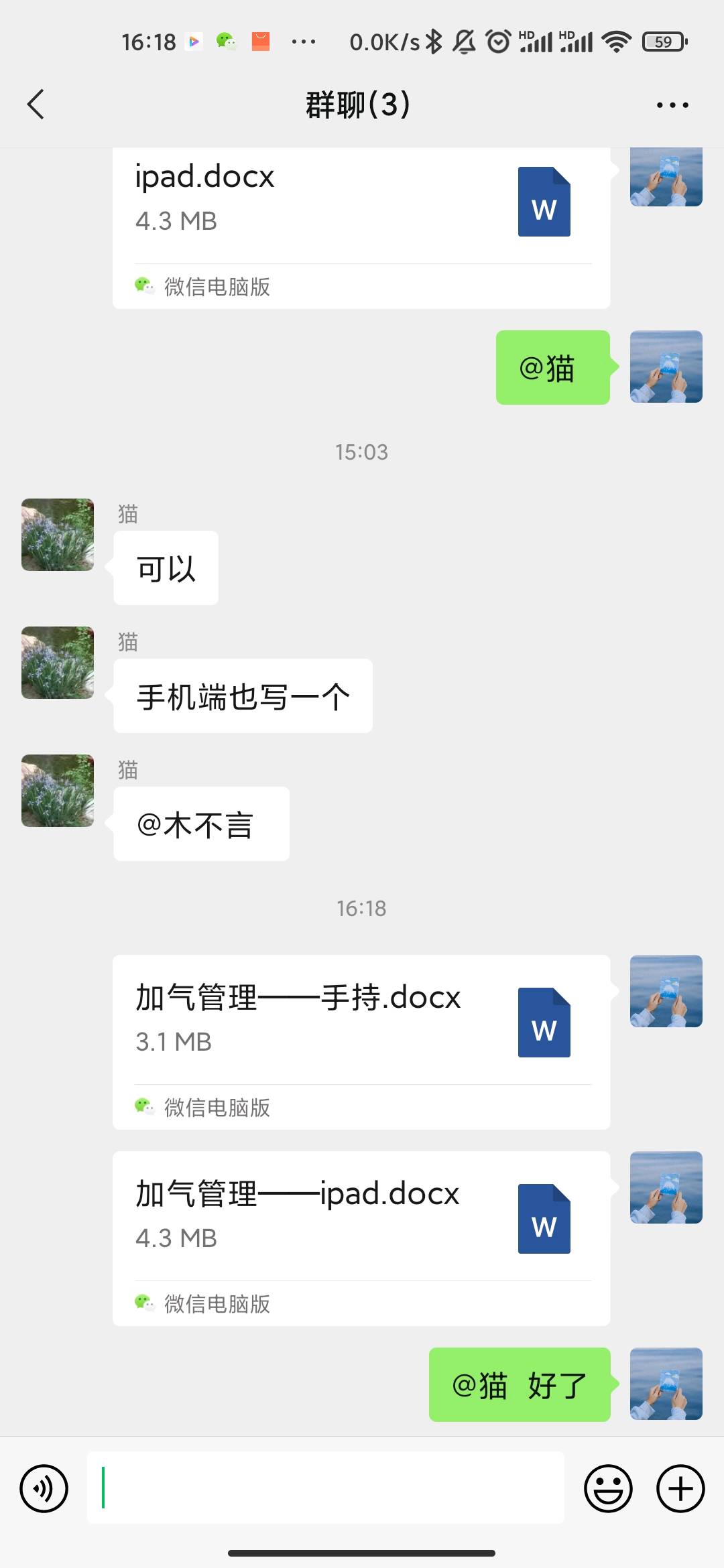This screenshot has width=724, height=1568.
Task: Go back from the group chat
Action: pos(36,105)
